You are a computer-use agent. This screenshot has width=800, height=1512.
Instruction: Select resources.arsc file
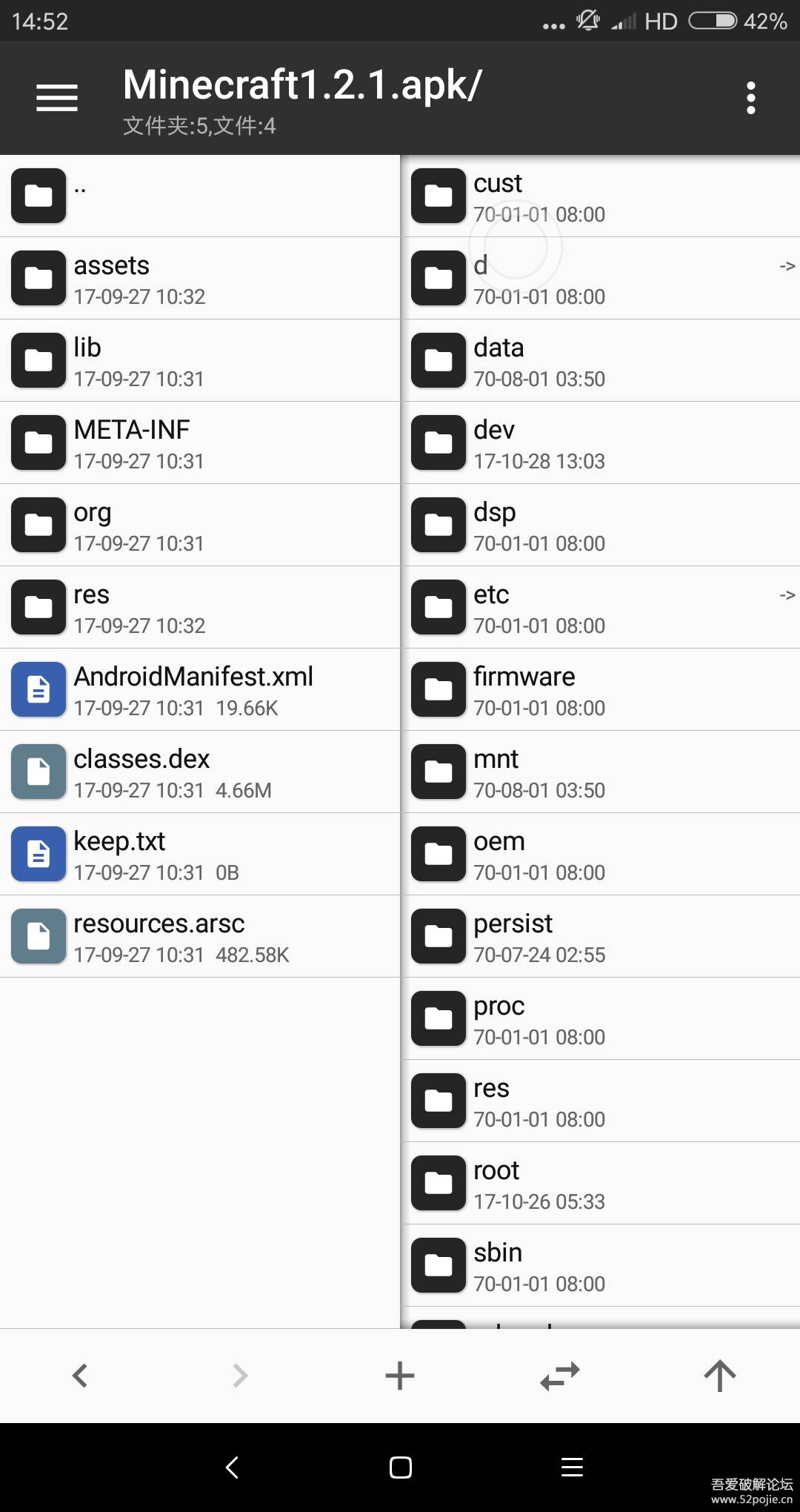coord(200,937)
